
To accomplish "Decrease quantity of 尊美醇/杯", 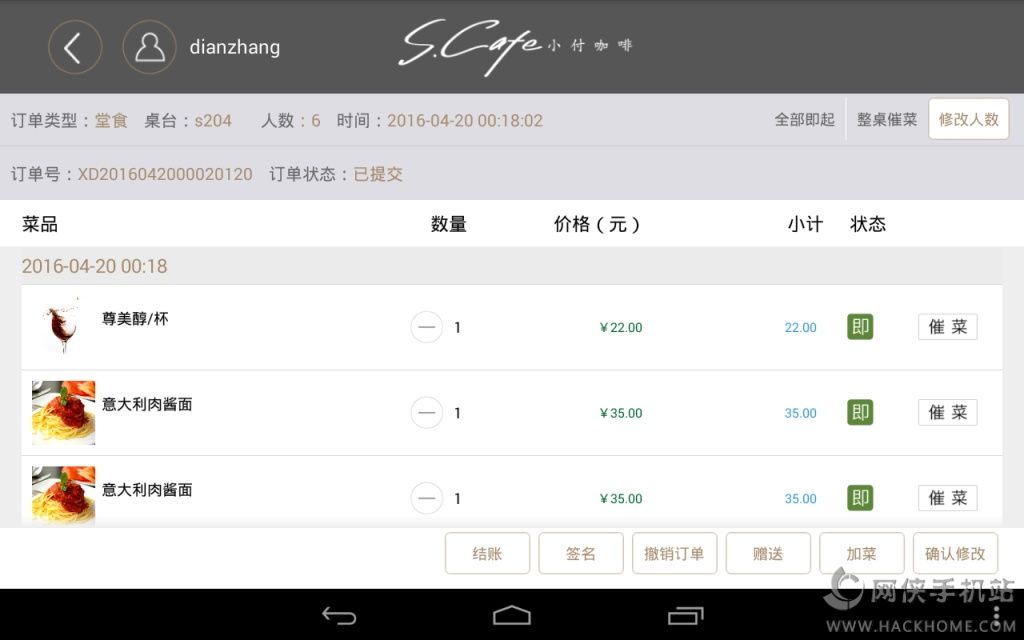I will [x=427, y=327].
